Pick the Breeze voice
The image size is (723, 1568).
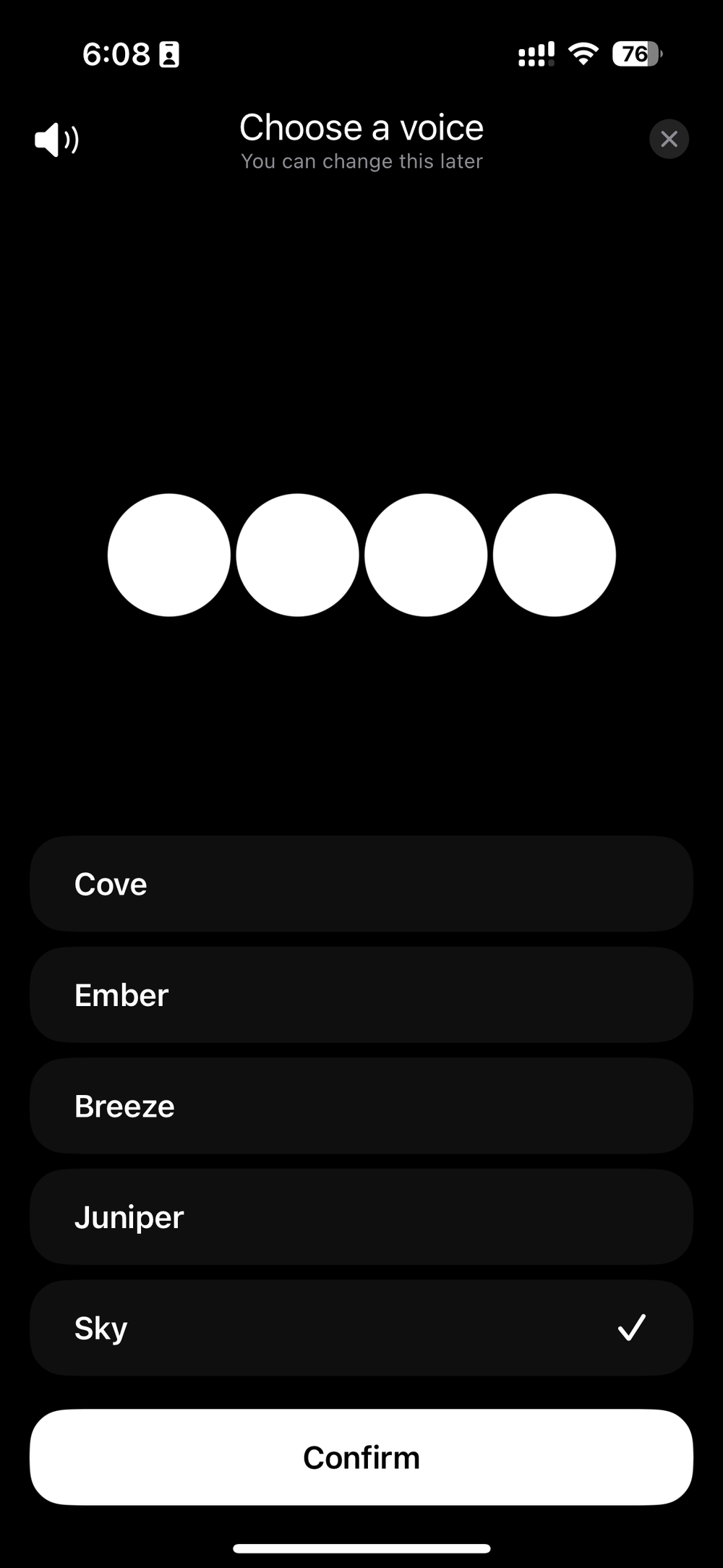[361, 1106]
